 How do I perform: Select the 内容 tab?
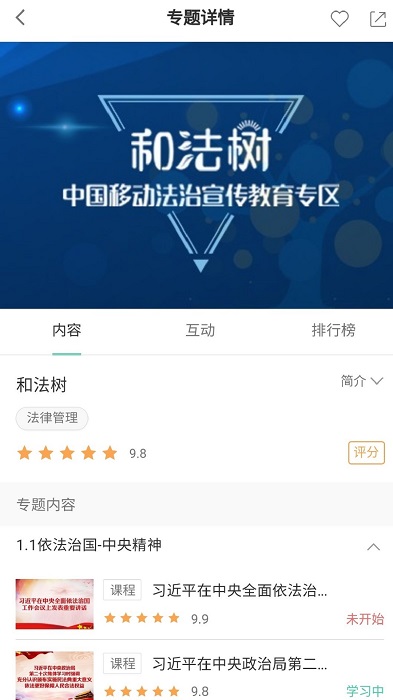point(67,330)
